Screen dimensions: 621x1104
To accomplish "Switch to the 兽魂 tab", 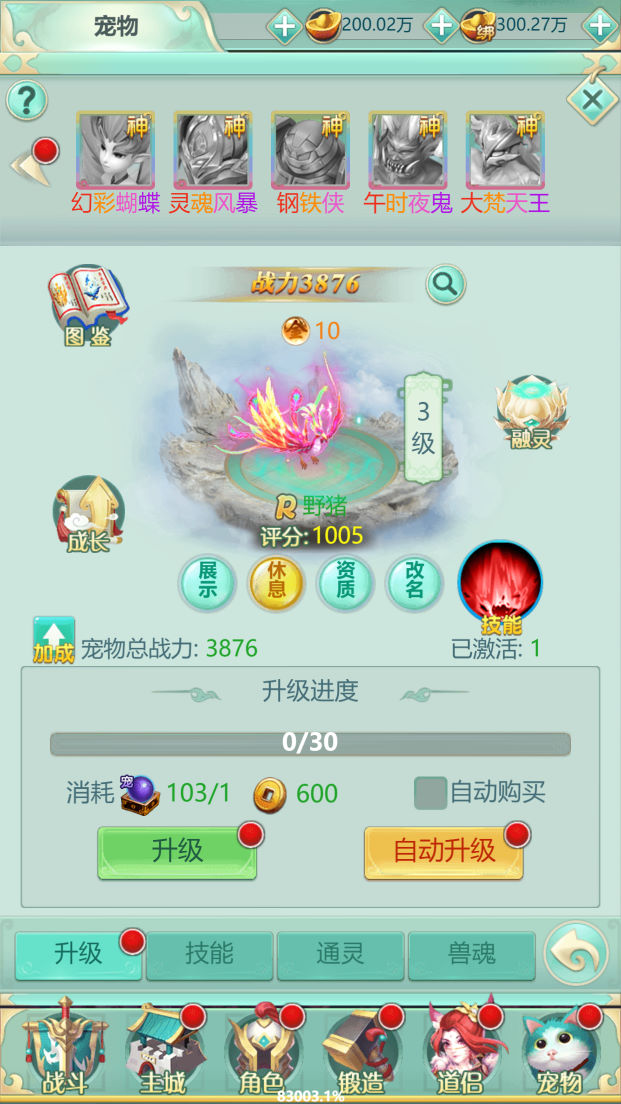I will [471, 955].
